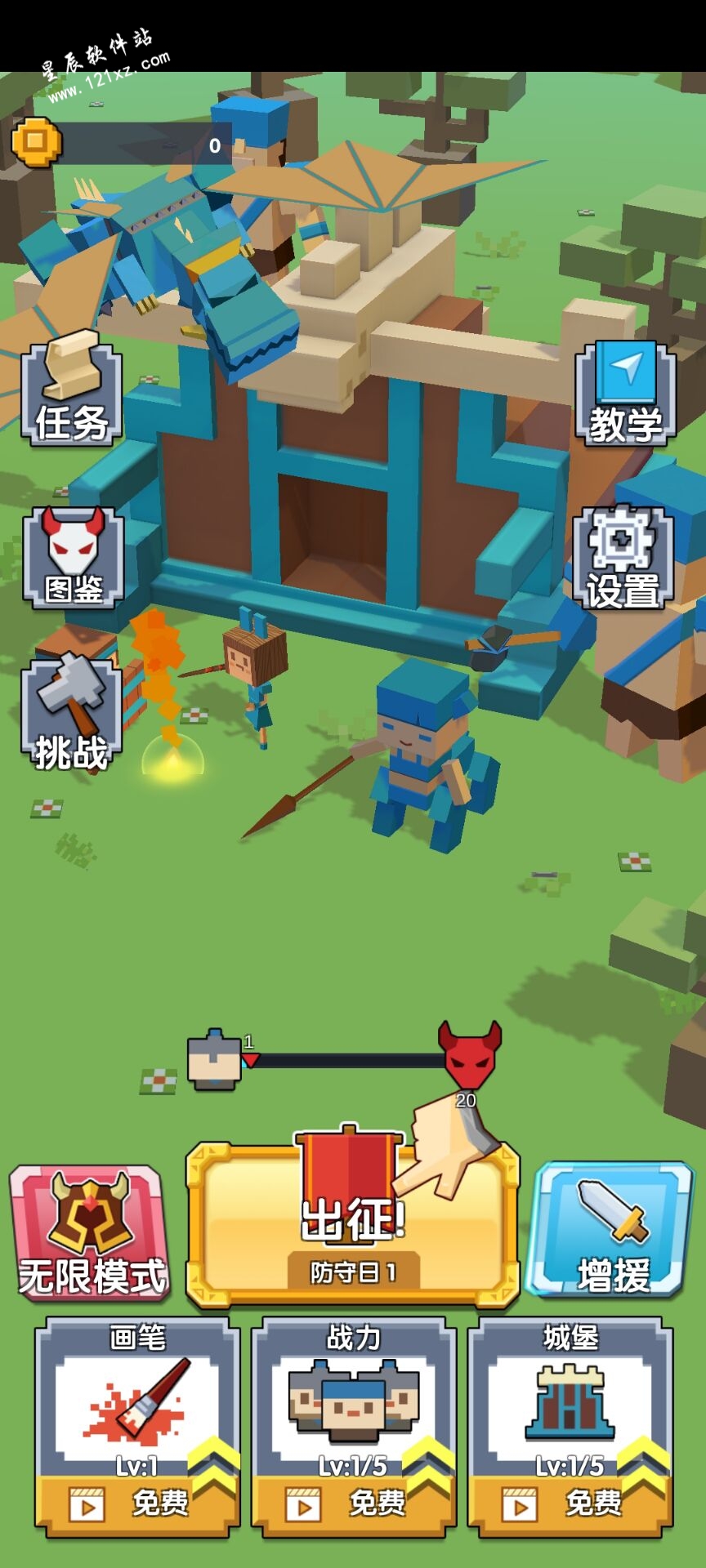
Task: Call 增援 reinforcements
Action: tap(613, 1231)
